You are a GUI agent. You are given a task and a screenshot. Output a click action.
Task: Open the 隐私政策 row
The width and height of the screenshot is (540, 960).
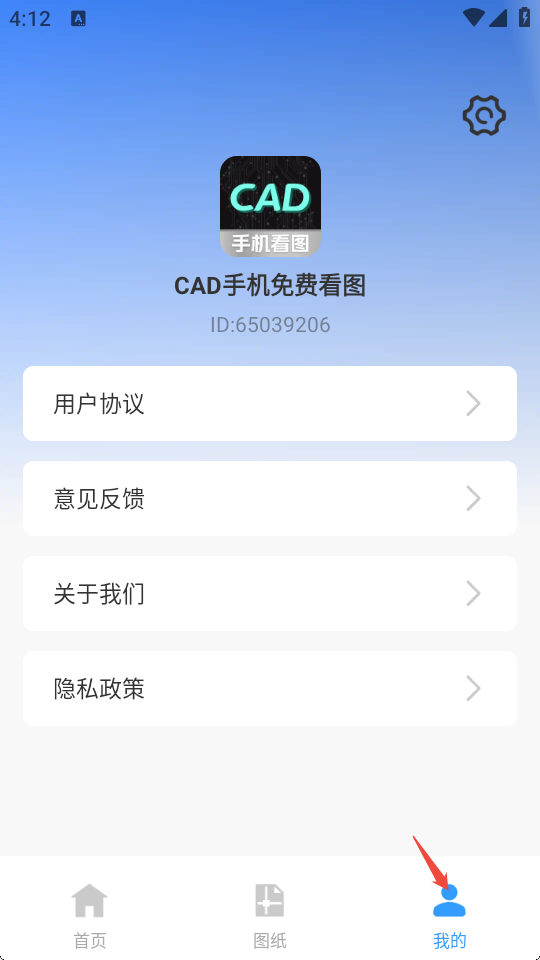coord(270,688)
